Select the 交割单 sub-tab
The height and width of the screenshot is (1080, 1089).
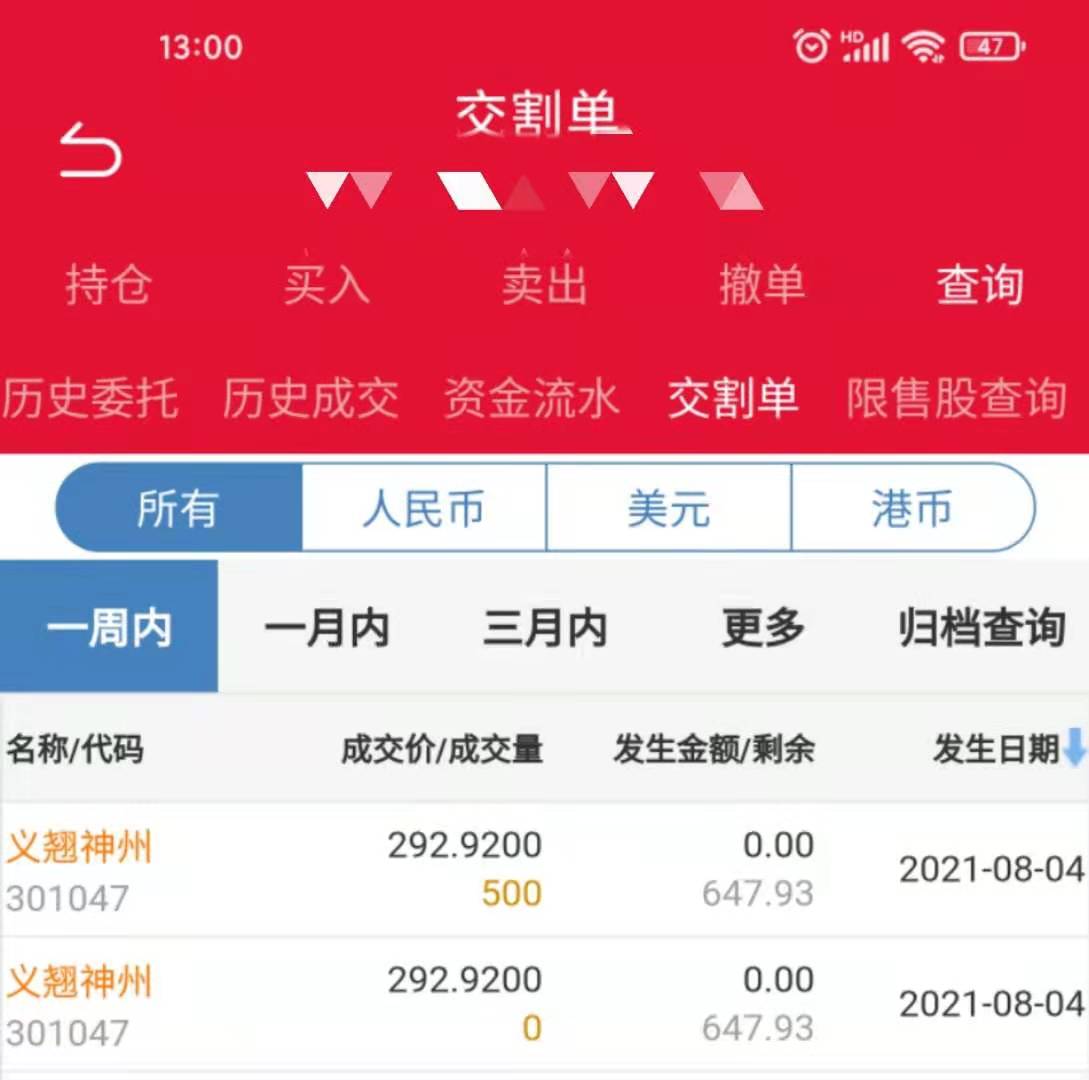[733, 399]
